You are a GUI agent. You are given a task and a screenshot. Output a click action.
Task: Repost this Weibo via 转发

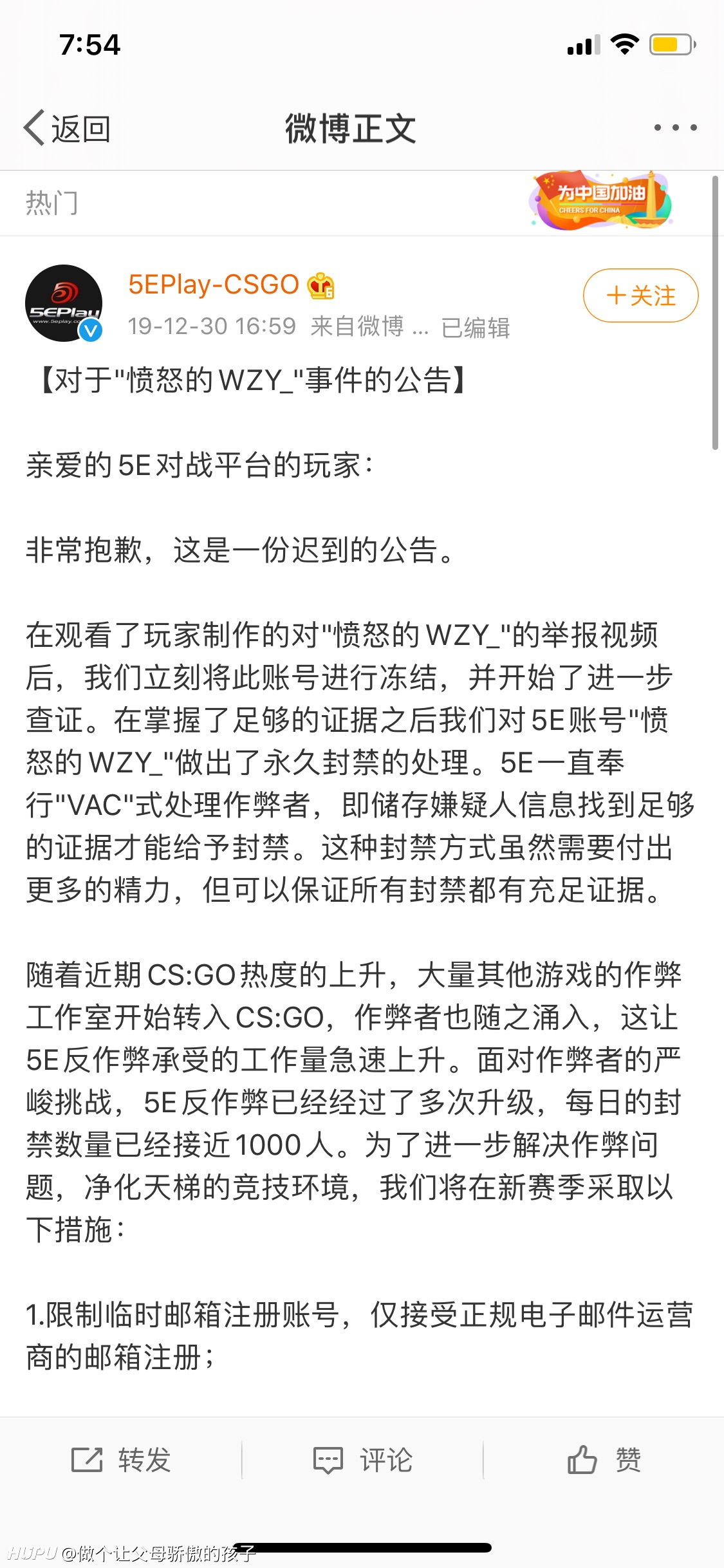(x=121, y=1460)
